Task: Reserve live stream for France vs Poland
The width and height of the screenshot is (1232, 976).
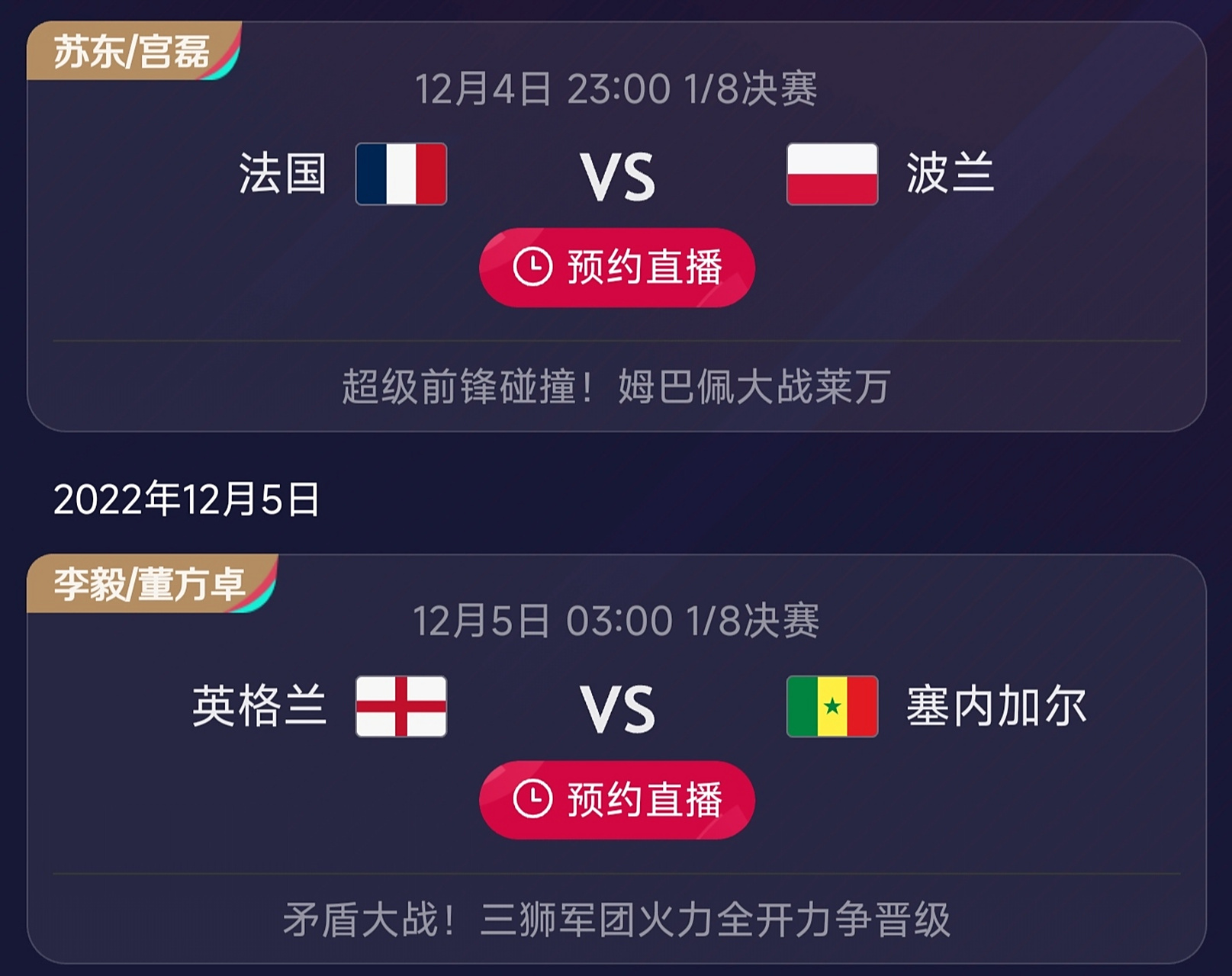Action: pos(616,268)
